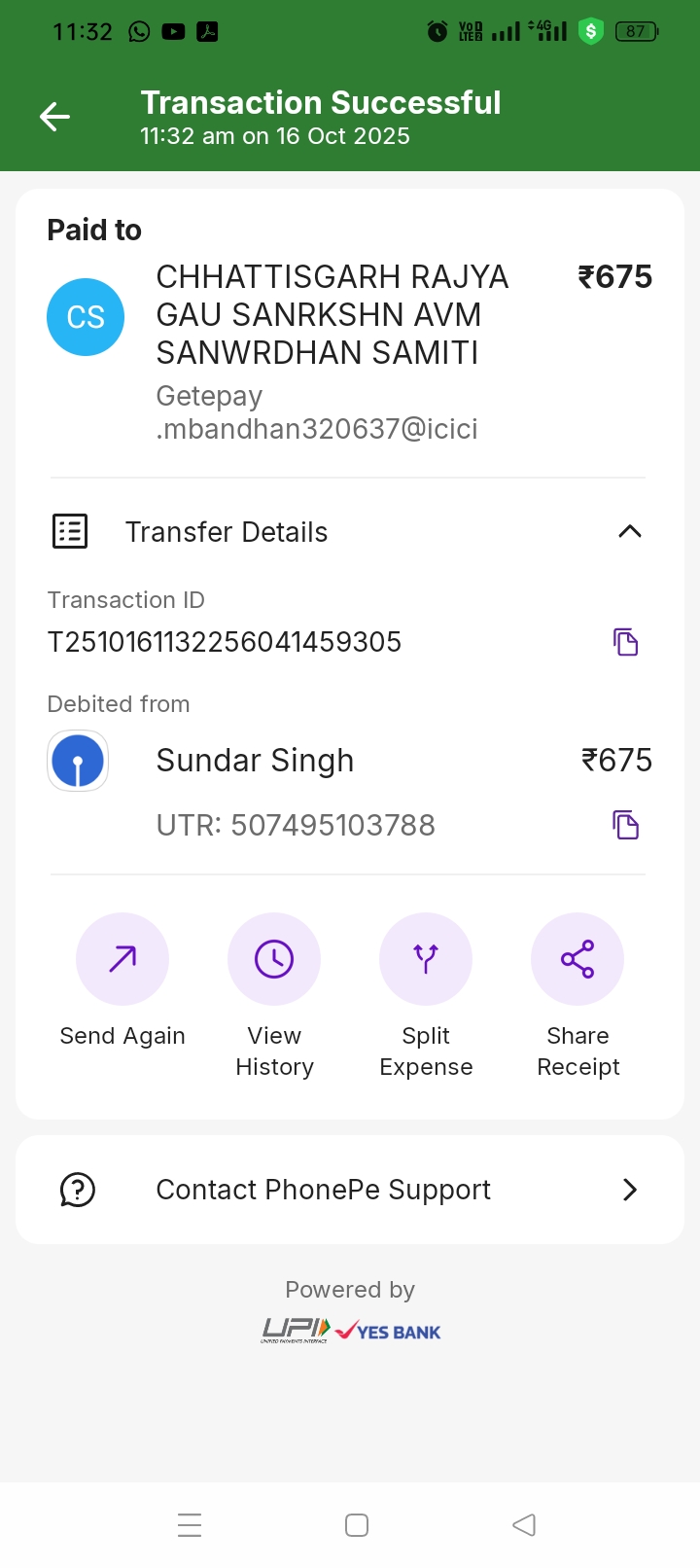700x1568 pixels.
Task: Go back using the top arrow
Action: 55,118
